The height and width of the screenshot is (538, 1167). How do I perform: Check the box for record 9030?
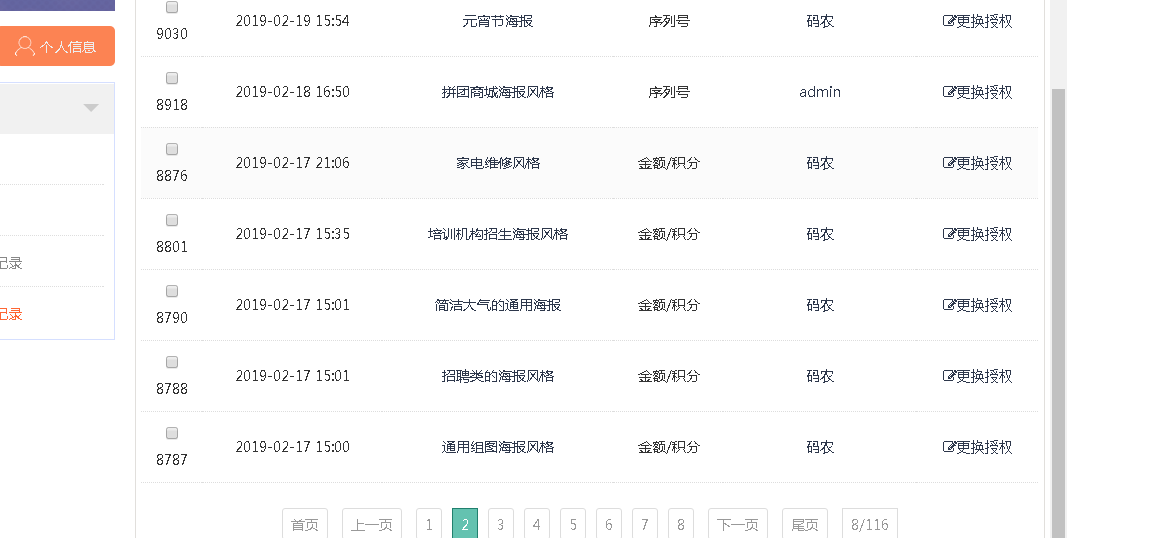[172, 7]
